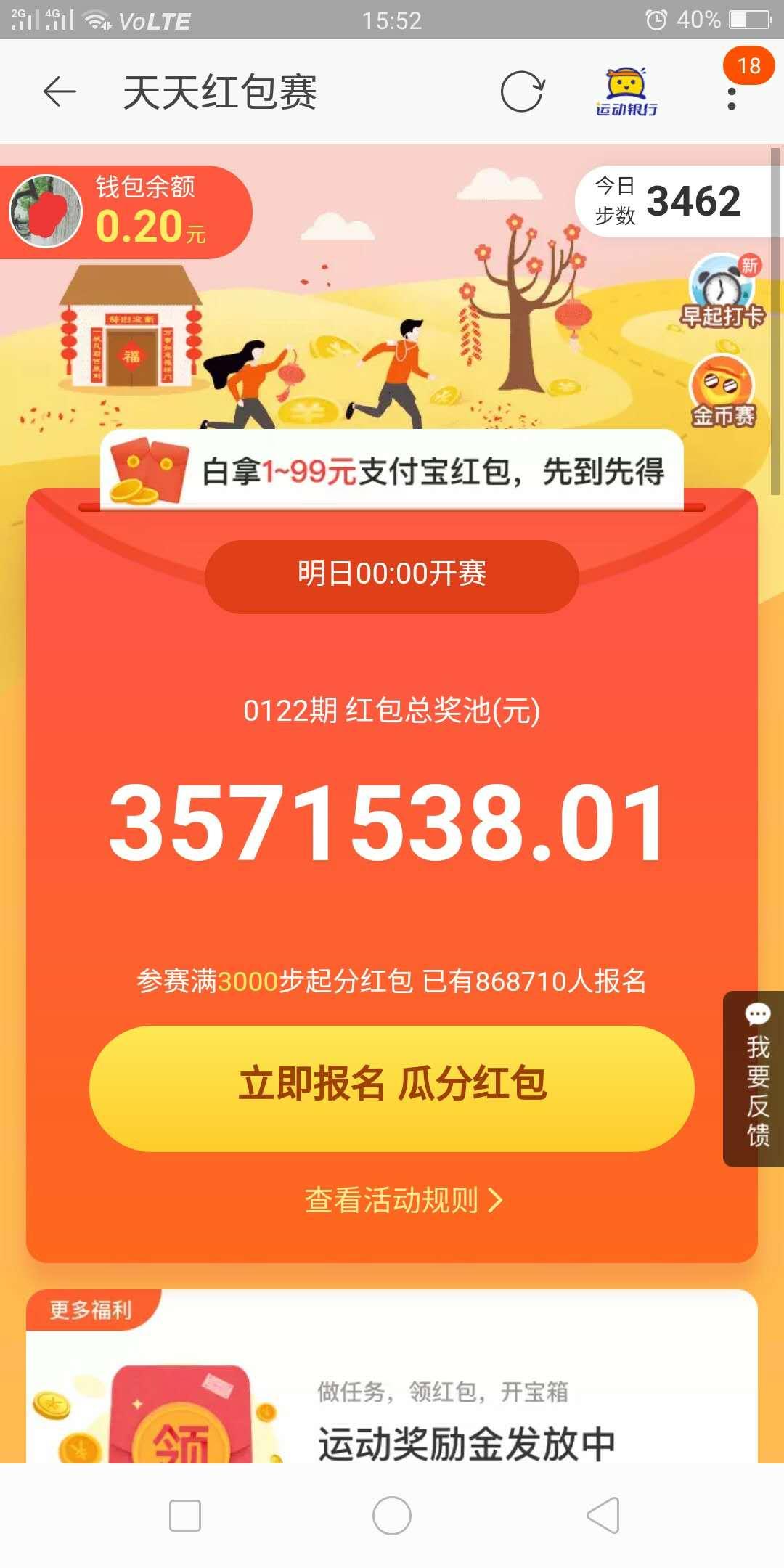Image resolution: width=784 pixels, height=1568 pixels.
Task: Tap 立即报名 瓜分红包 to sign up
Action: 392,1087
